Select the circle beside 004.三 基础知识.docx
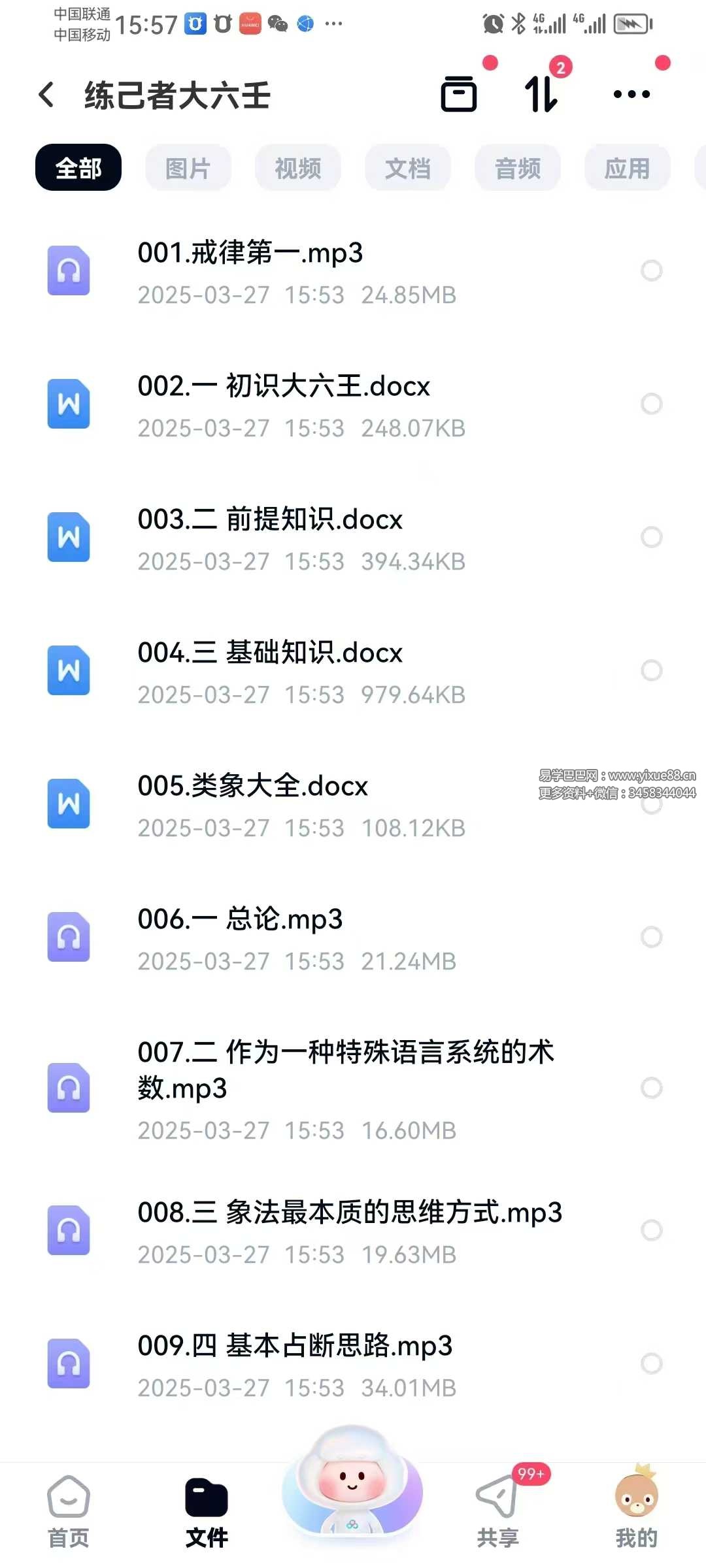706x1568 pixels. click(652, 670)
